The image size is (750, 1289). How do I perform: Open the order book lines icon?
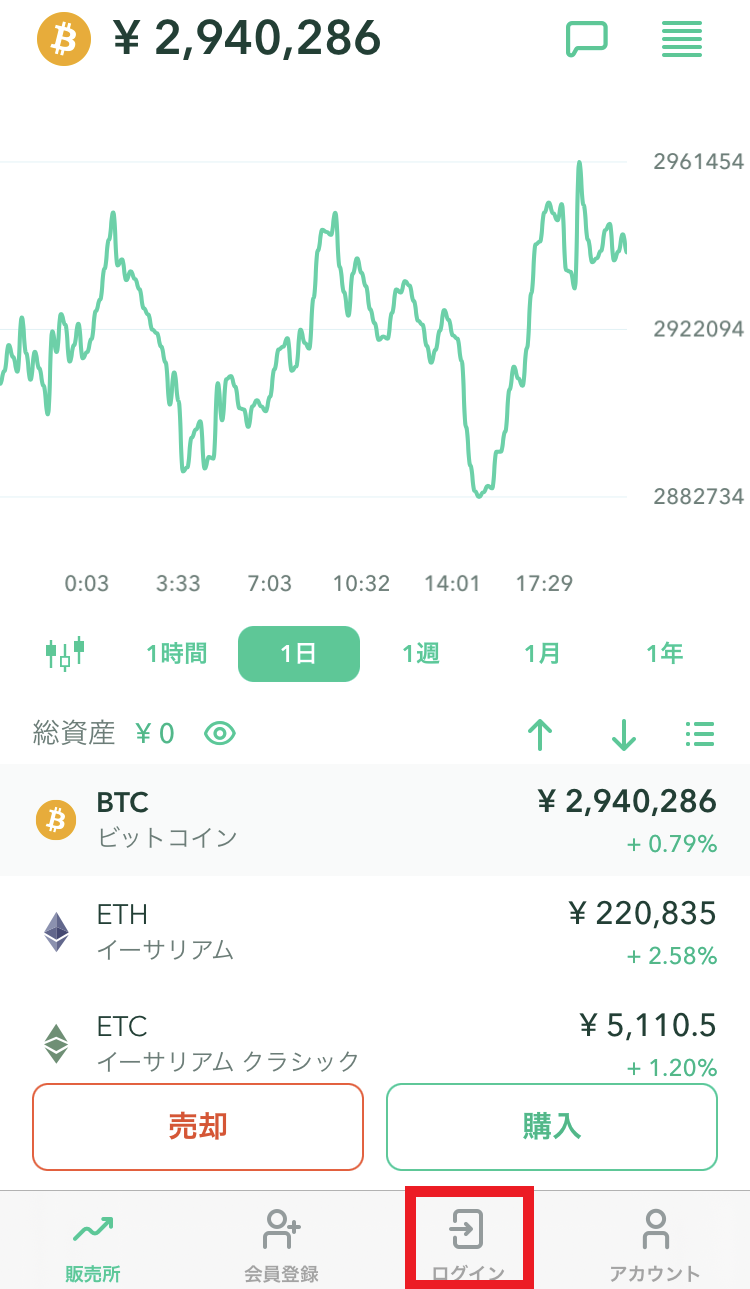coord(682,39)
